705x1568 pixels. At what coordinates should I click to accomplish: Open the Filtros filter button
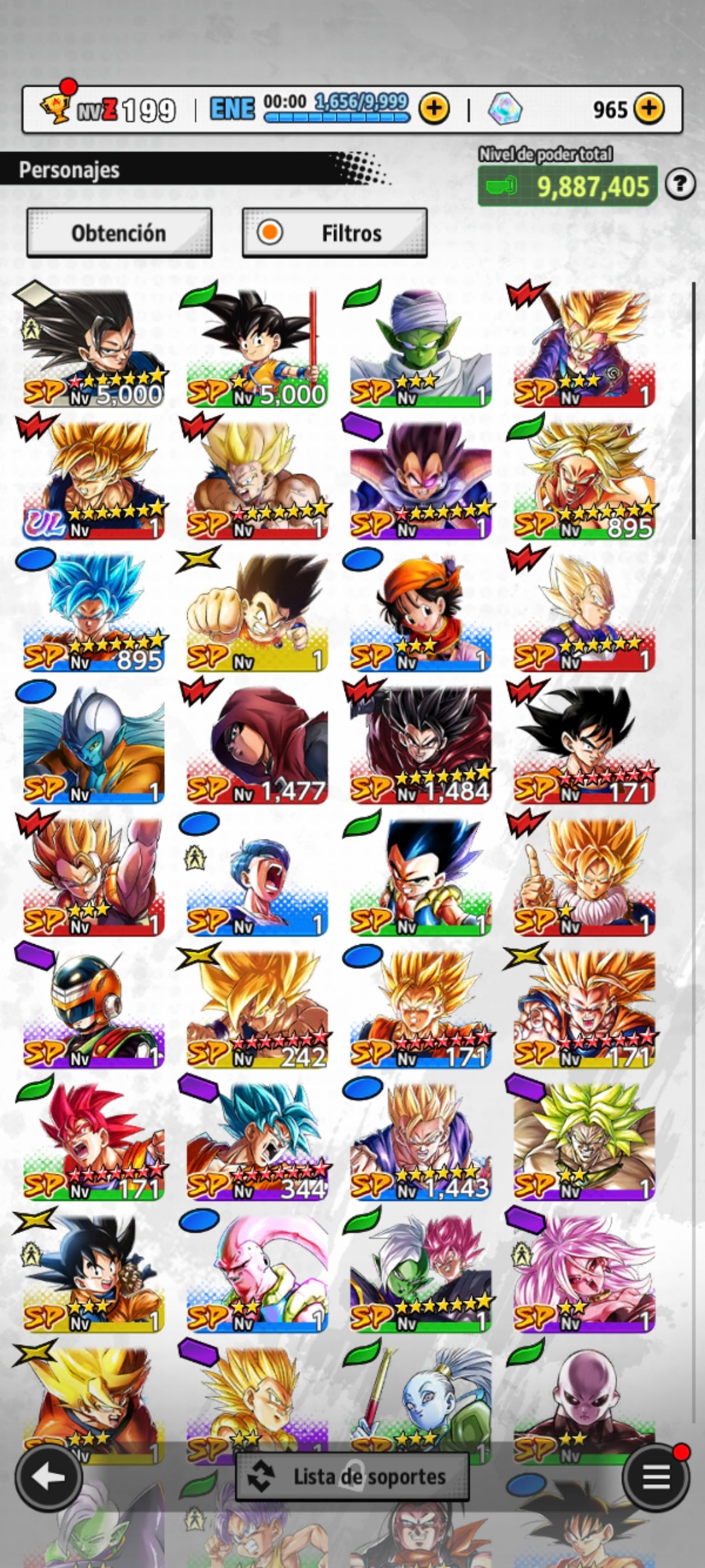335,233
